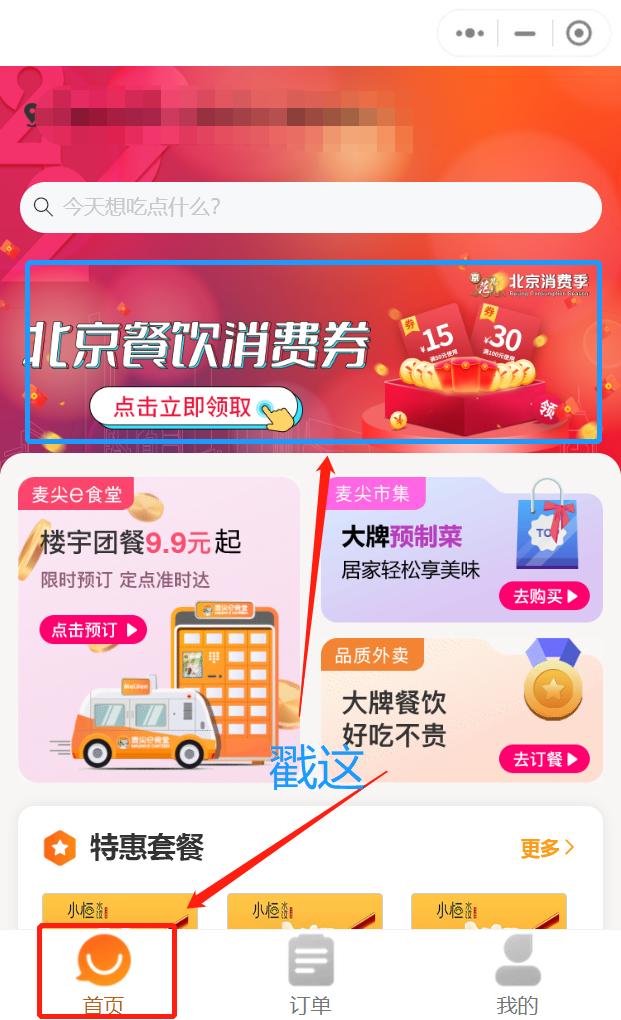621x1020 pixels.
Task: Switch to the 首页 tab
Action: coord(104,973)
